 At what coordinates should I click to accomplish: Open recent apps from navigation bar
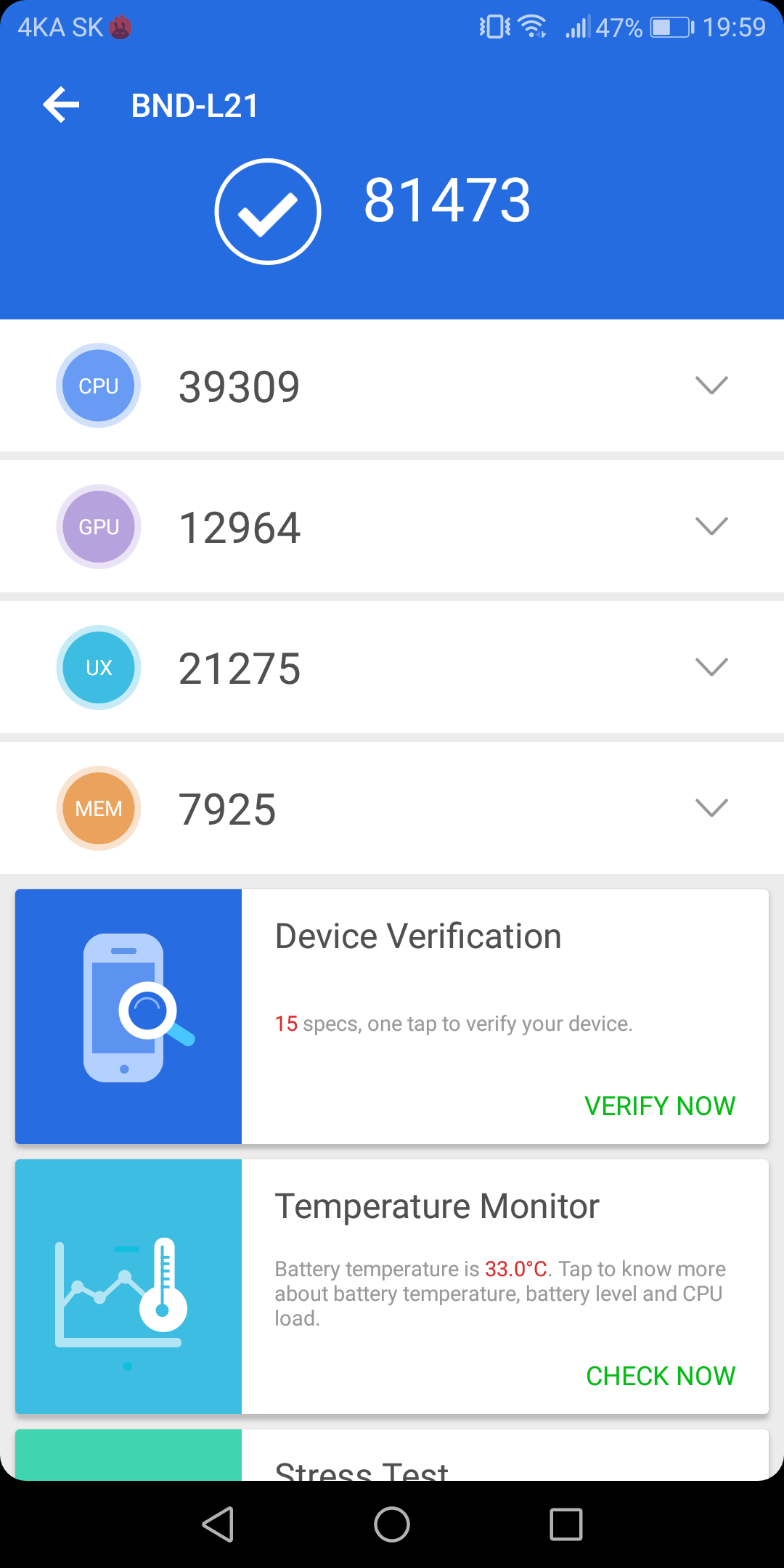(566, 1524)
